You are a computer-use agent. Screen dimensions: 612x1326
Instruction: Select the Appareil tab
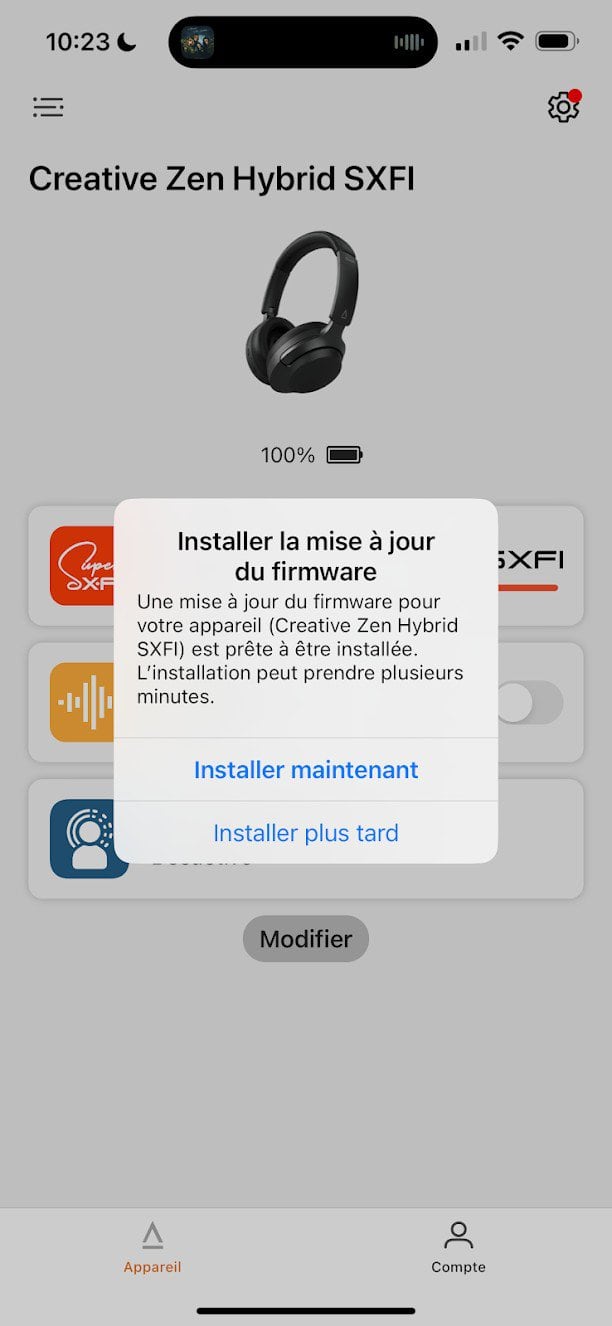click(x=152, y=1246)
